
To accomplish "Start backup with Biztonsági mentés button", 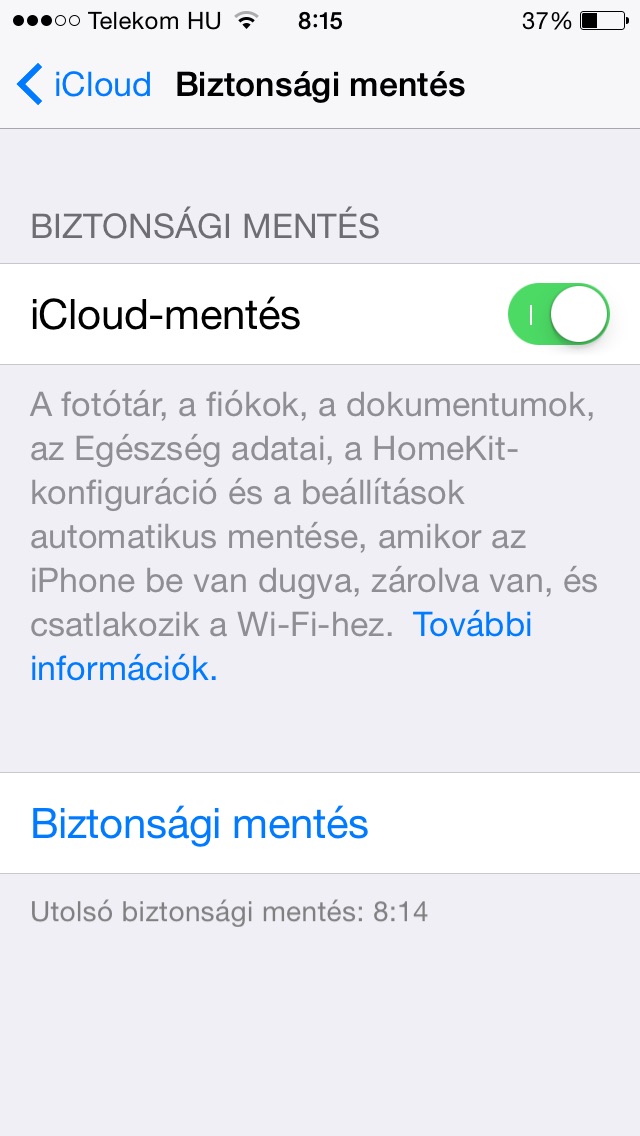I will 320,823.
